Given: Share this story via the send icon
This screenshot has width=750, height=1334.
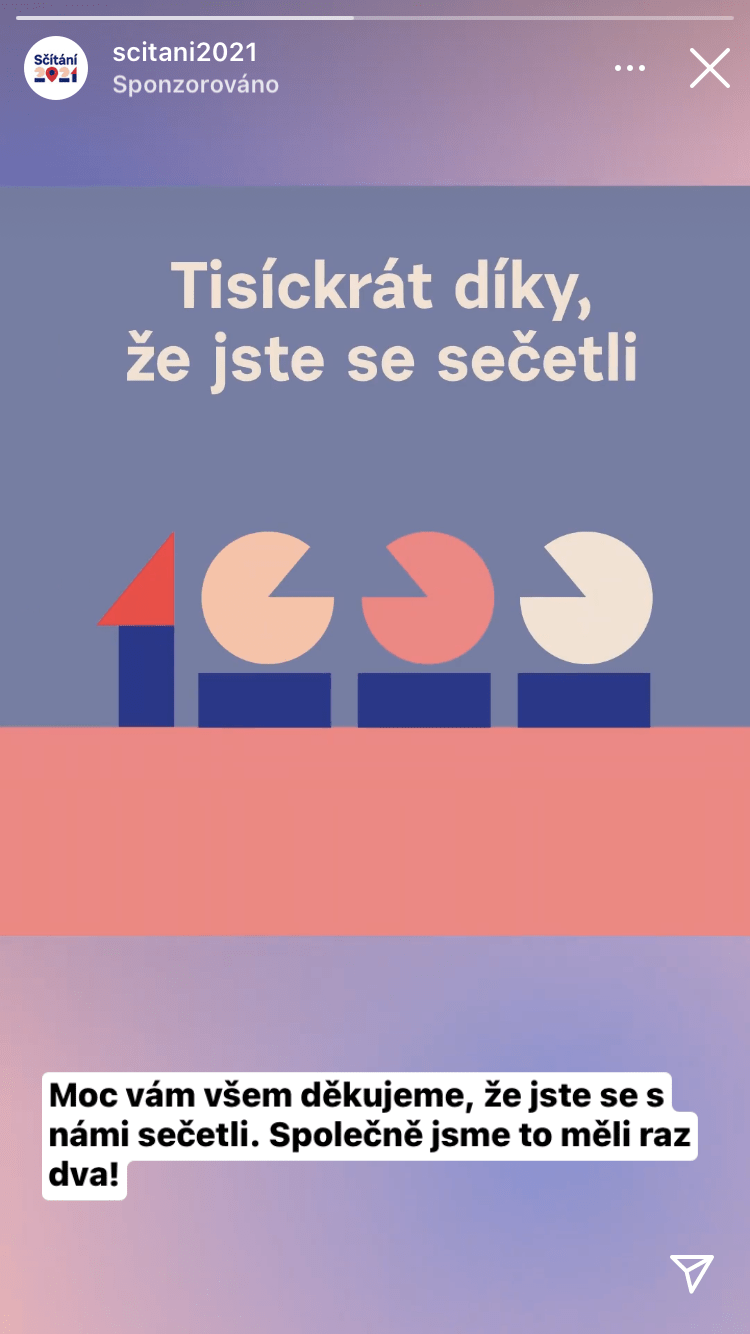Looking at the screenshot, I should click(x=692, y=1273).
